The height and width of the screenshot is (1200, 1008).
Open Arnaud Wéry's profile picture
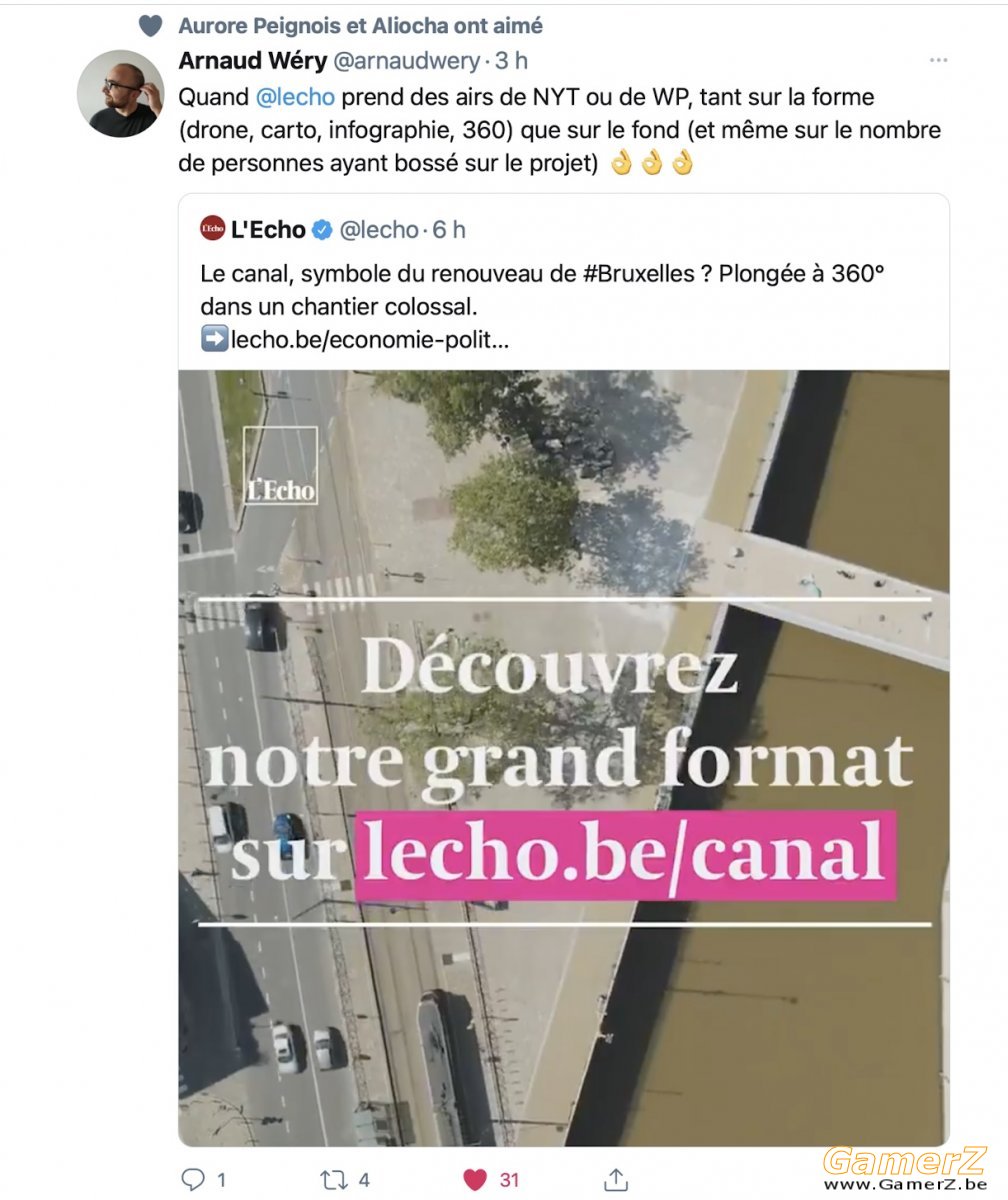121,94
